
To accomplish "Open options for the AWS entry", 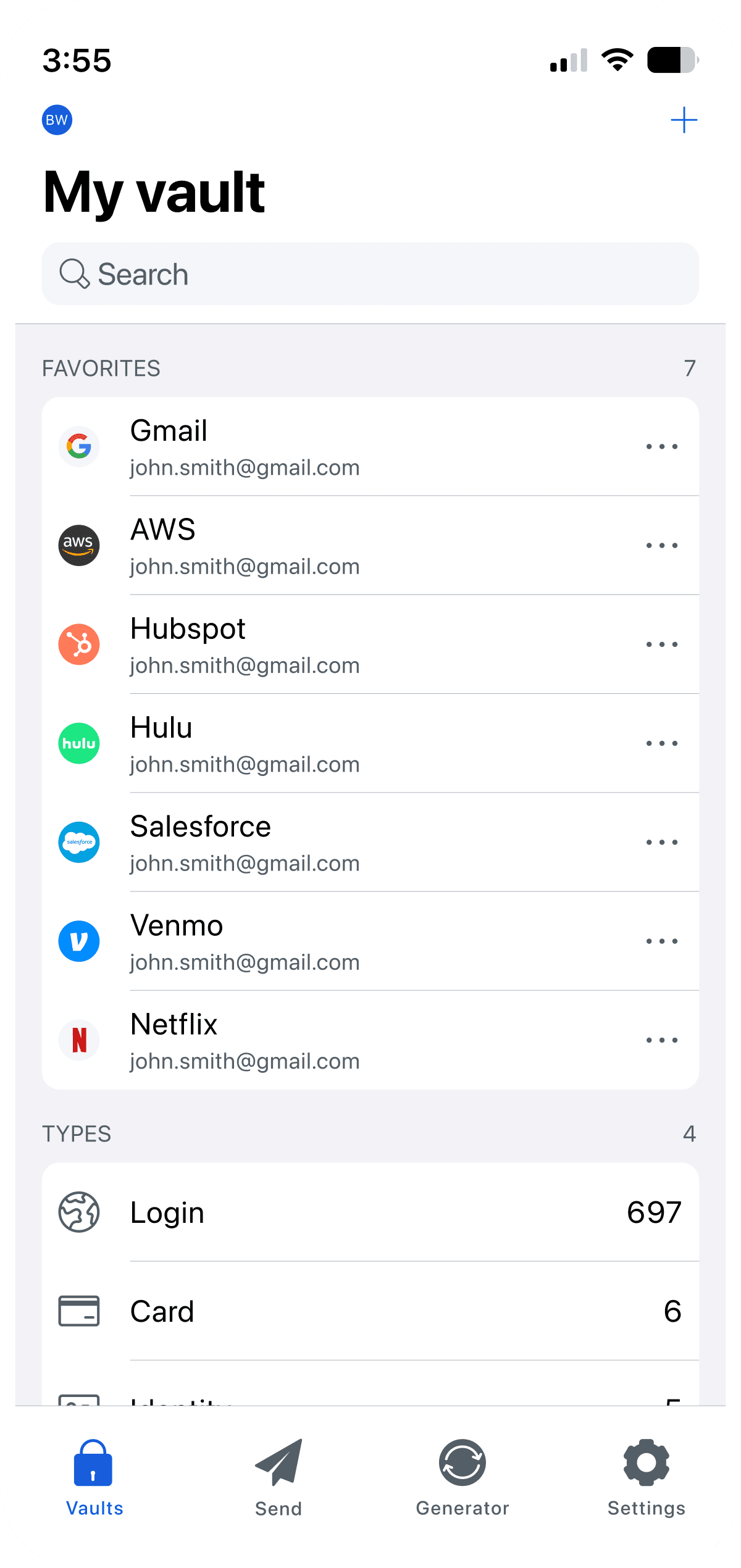I will (x=661, y=546).
